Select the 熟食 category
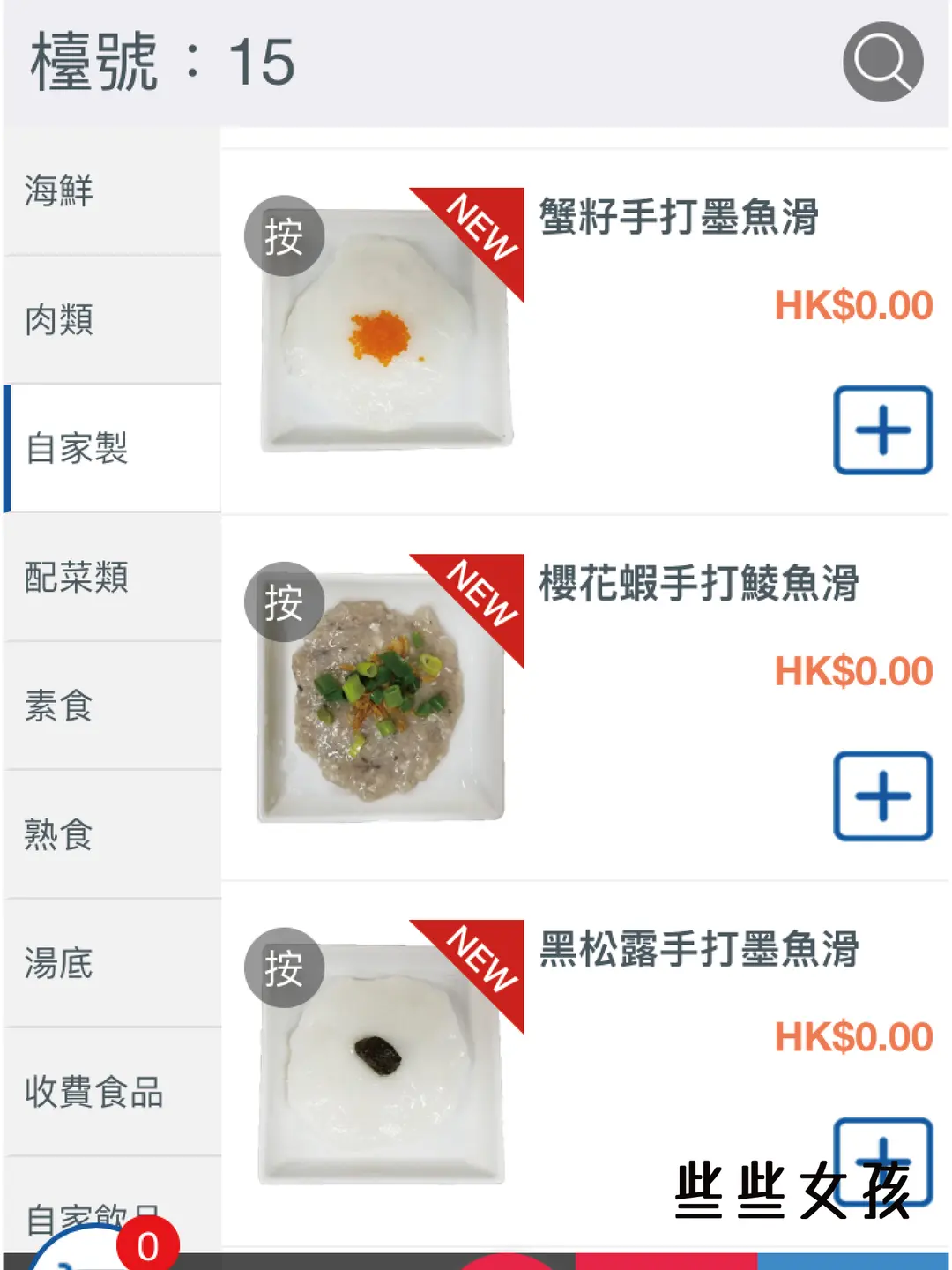Image resolution: width=952 pixels, height=1270 pixels. (x=112, y=835)
